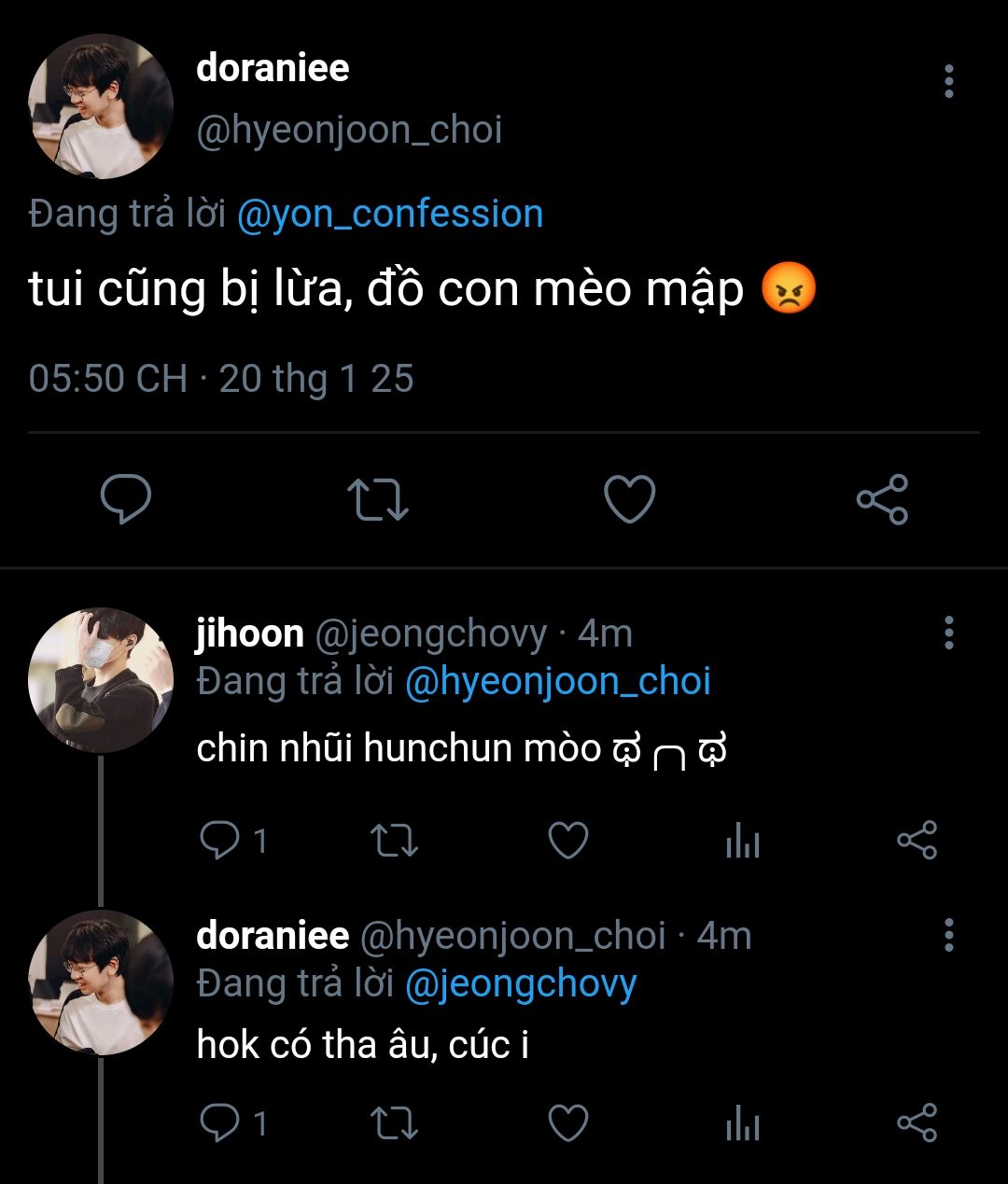Retweet doraniee's reply "hok có tha âu"
This screenshot has width=1008, height=1184.
[394, 1123]
